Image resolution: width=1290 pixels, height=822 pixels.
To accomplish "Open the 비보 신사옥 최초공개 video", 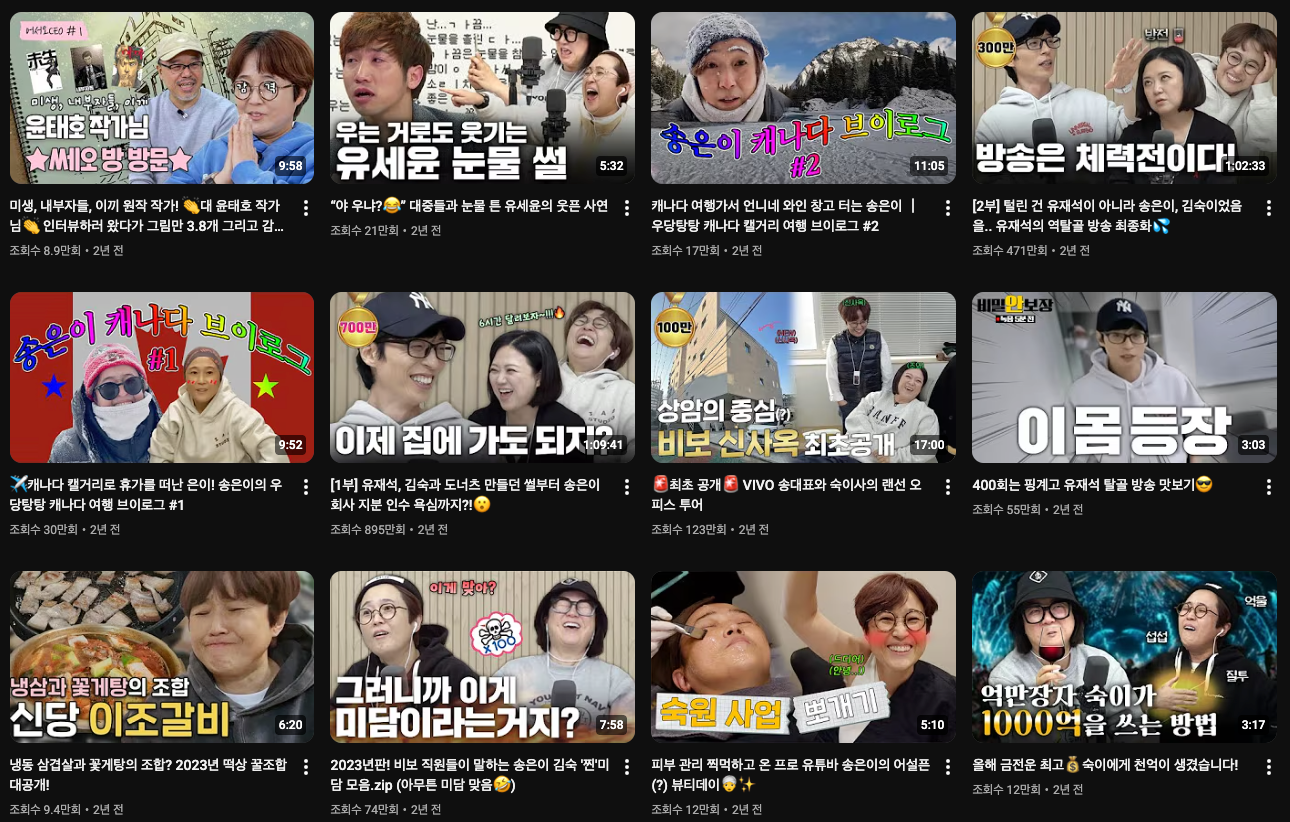I will point(803,377).
